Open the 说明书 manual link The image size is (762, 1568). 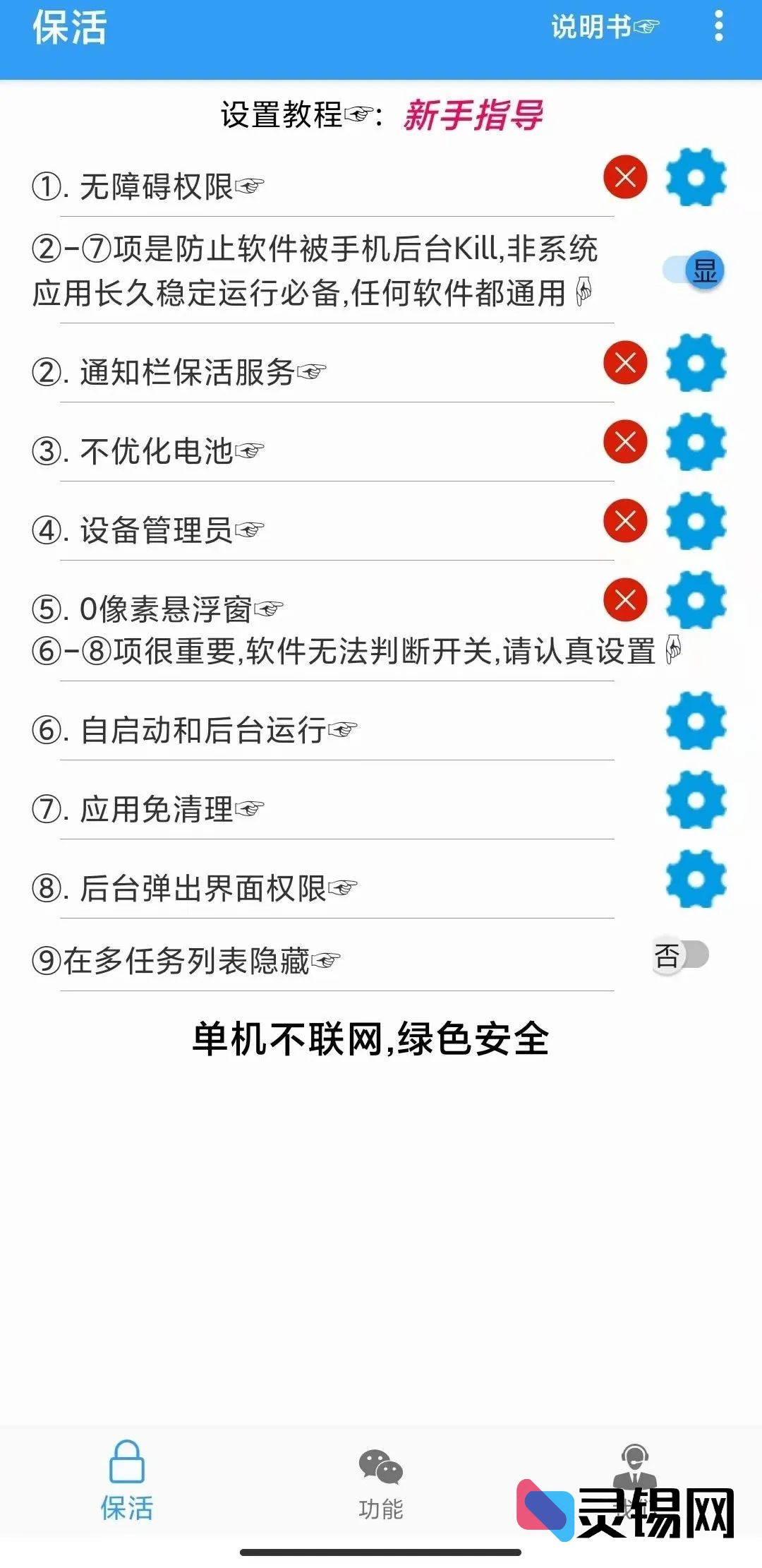tap(604, 28)
